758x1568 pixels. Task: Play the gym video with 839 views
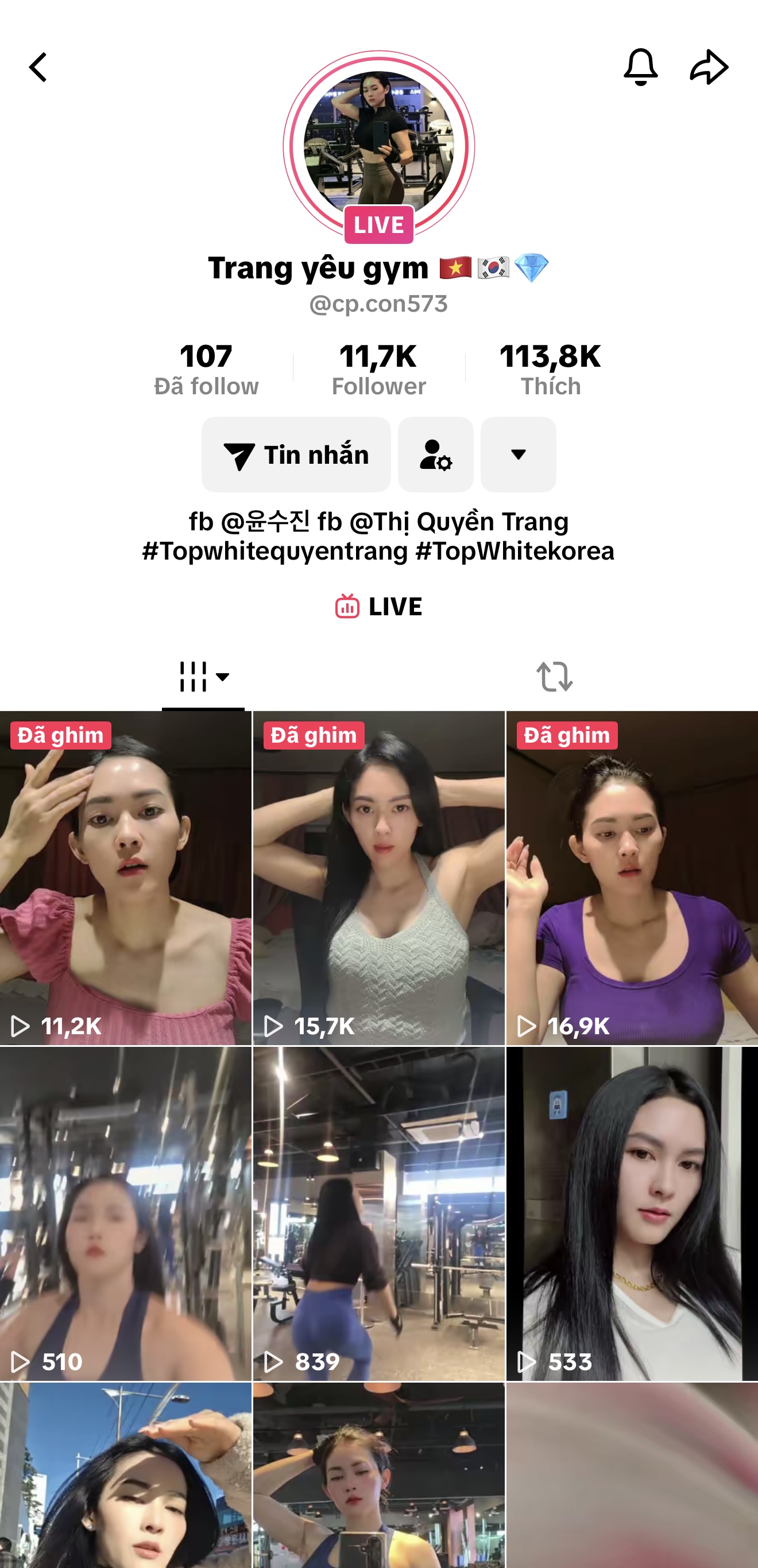click(x=378, y=1213)
